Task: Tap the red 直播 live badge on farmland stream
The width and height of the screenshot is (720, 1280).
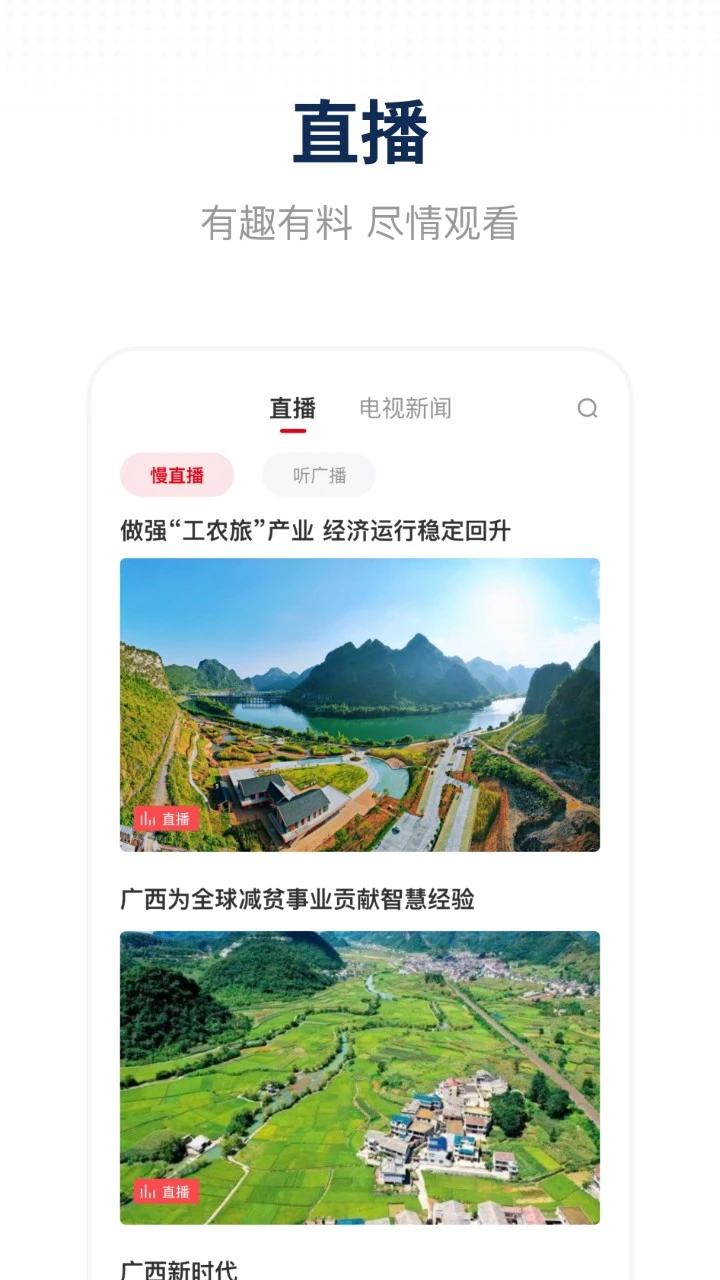Action: [x=166, y=1192]
